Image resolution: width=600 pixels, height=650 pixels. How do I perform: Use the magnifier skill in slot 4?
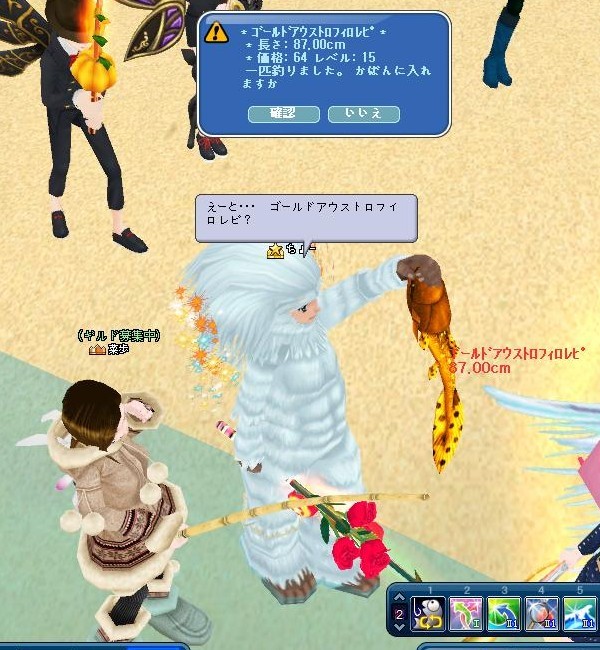tap(542, 614)
